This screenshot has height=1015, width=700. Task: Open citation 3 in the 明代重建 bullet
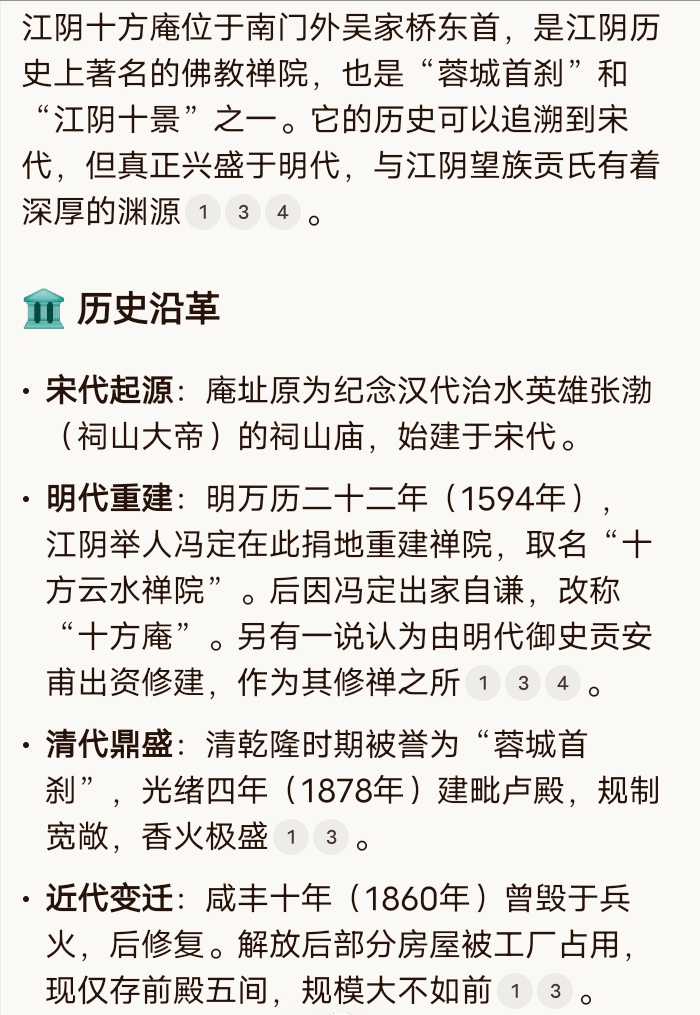[523, 683]
